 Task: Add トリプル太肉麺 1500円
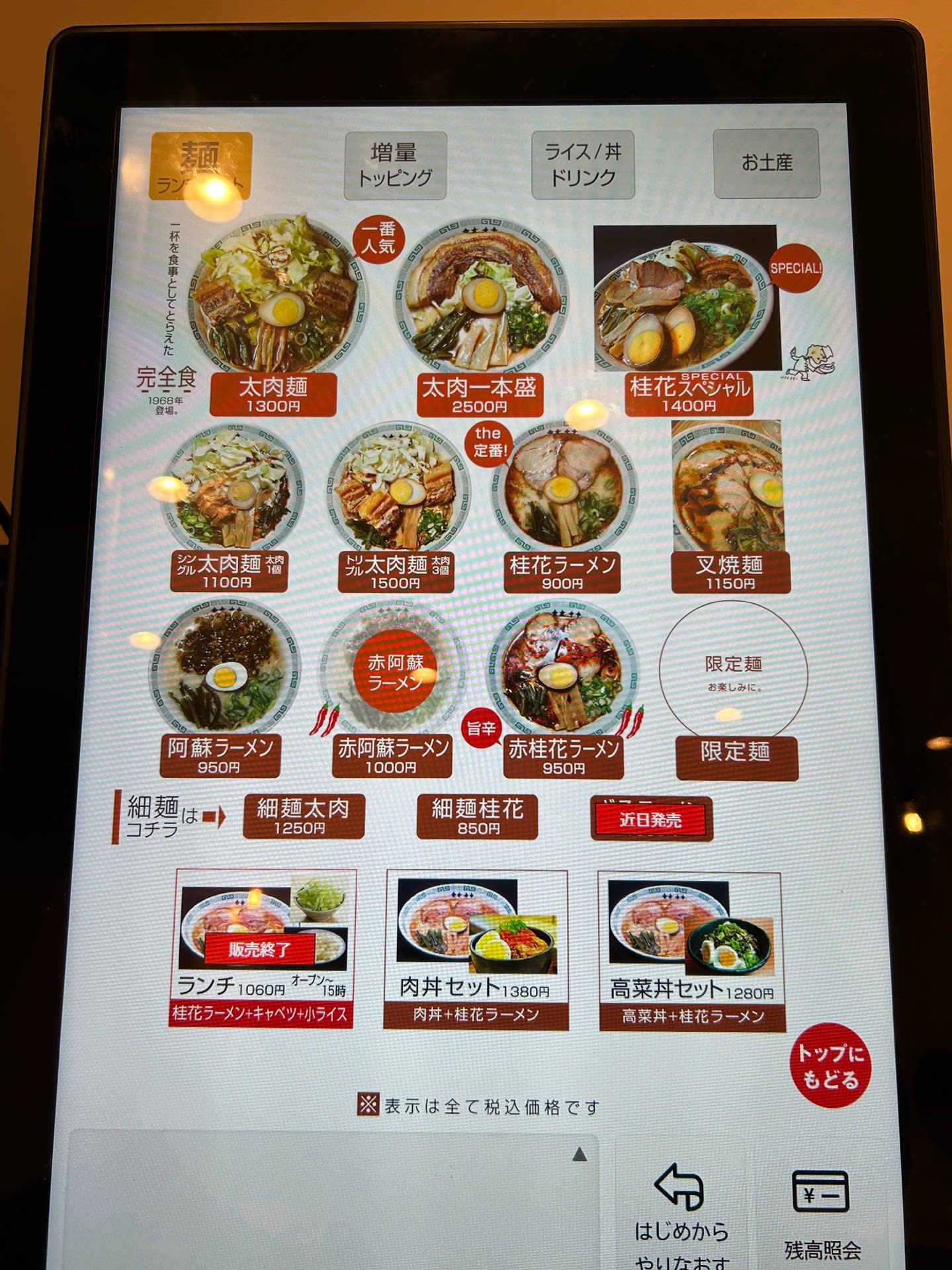click(396, 572)
